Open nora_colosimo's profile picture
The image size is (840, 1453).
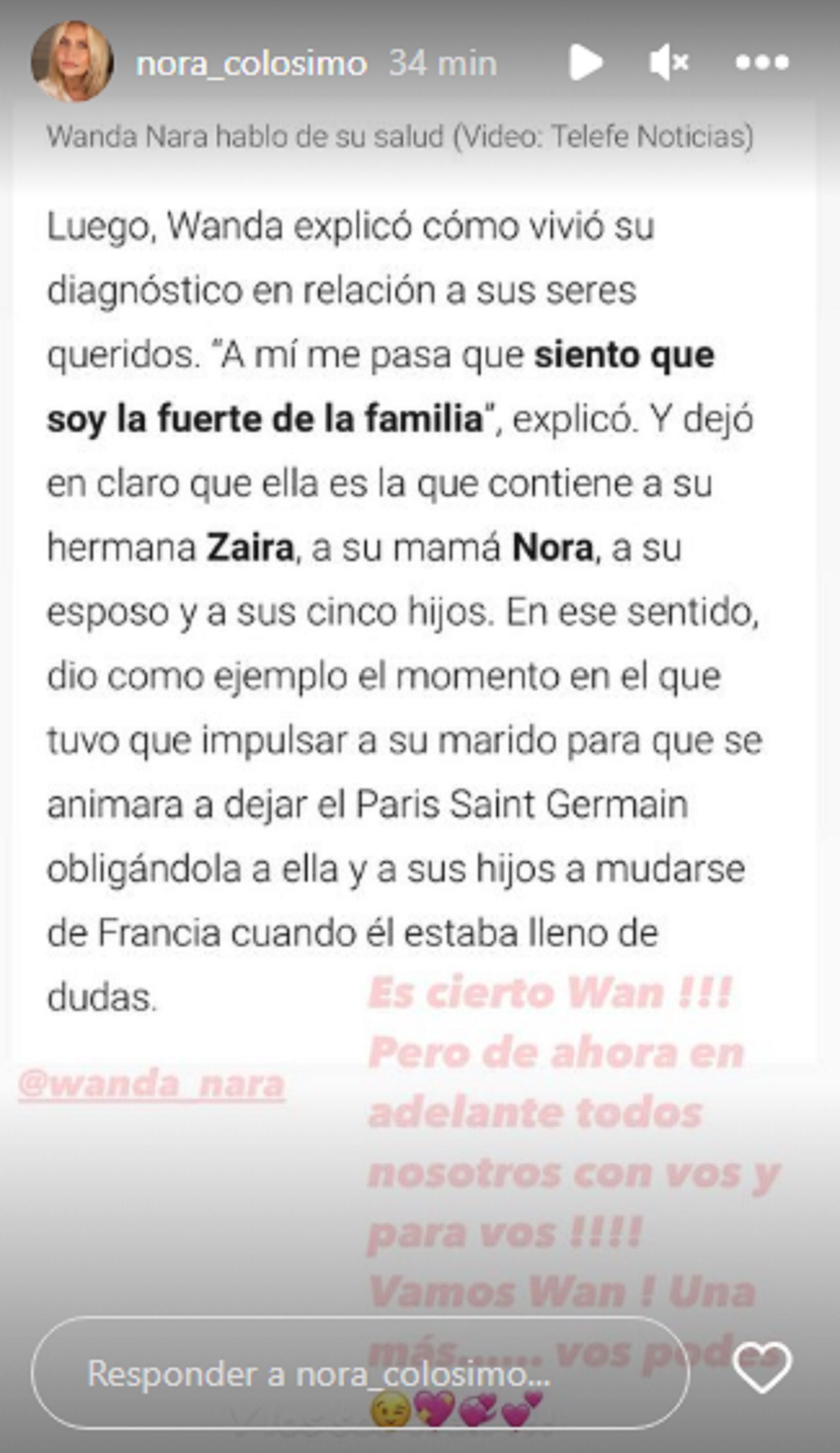[71, 61]
